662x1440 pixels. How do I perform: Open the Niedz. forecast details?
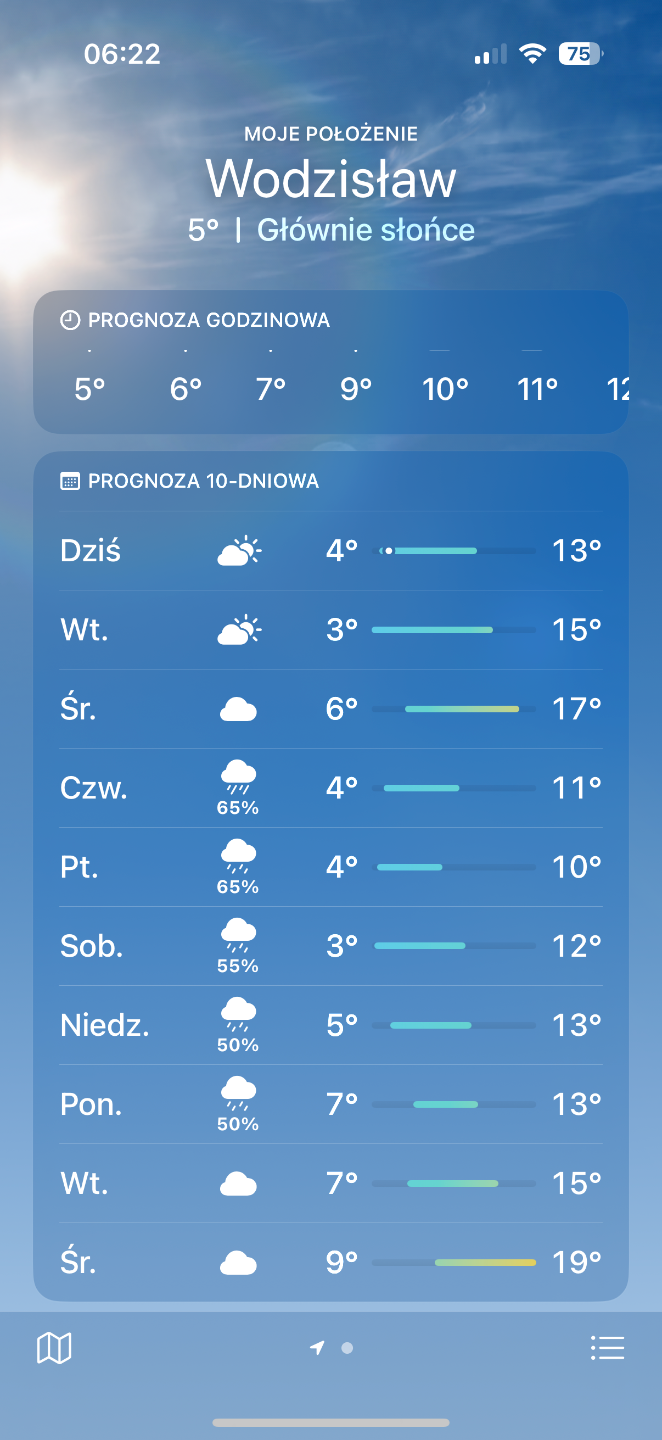pos(331,1025)
